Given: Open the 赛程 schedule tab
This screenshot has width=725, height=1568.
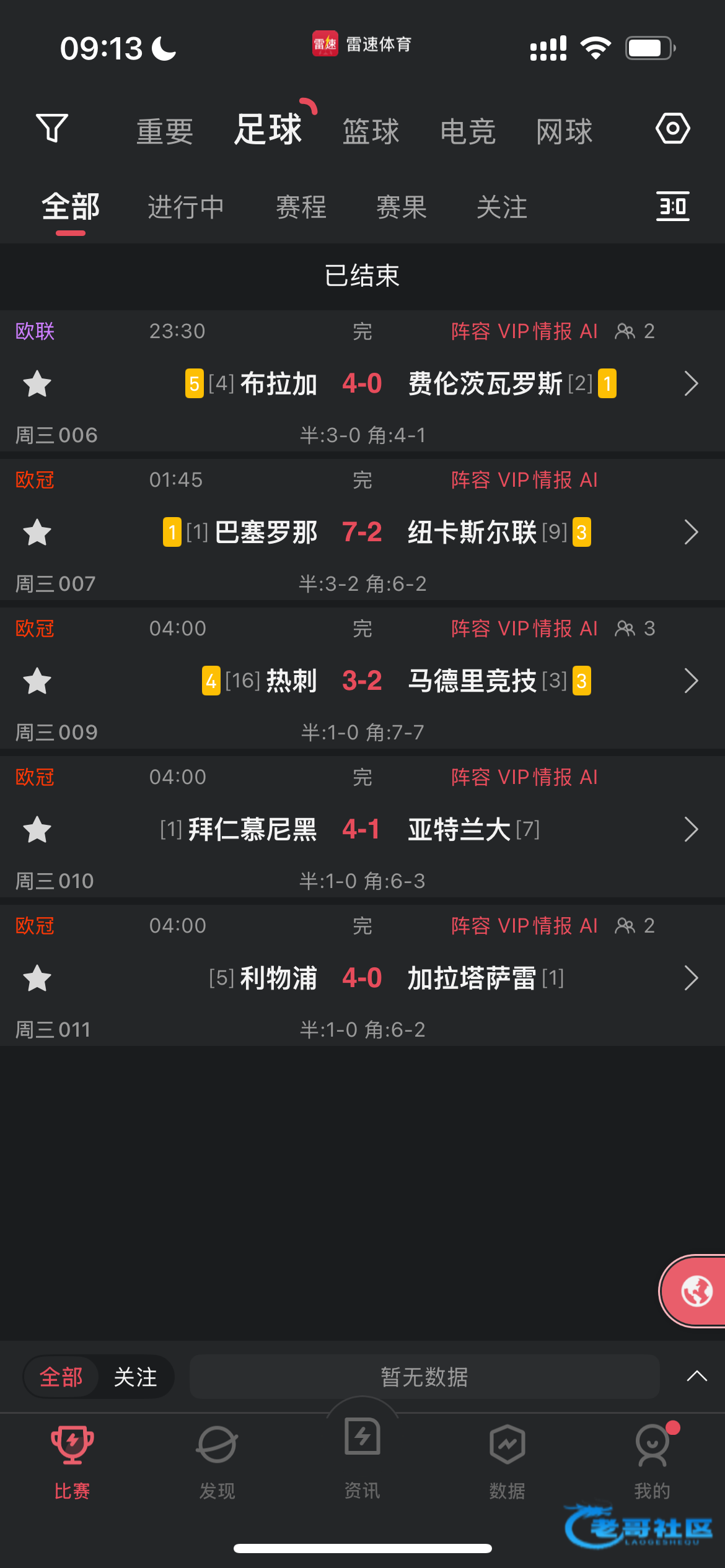Looking at the screenshot, I should coord(301,207).
